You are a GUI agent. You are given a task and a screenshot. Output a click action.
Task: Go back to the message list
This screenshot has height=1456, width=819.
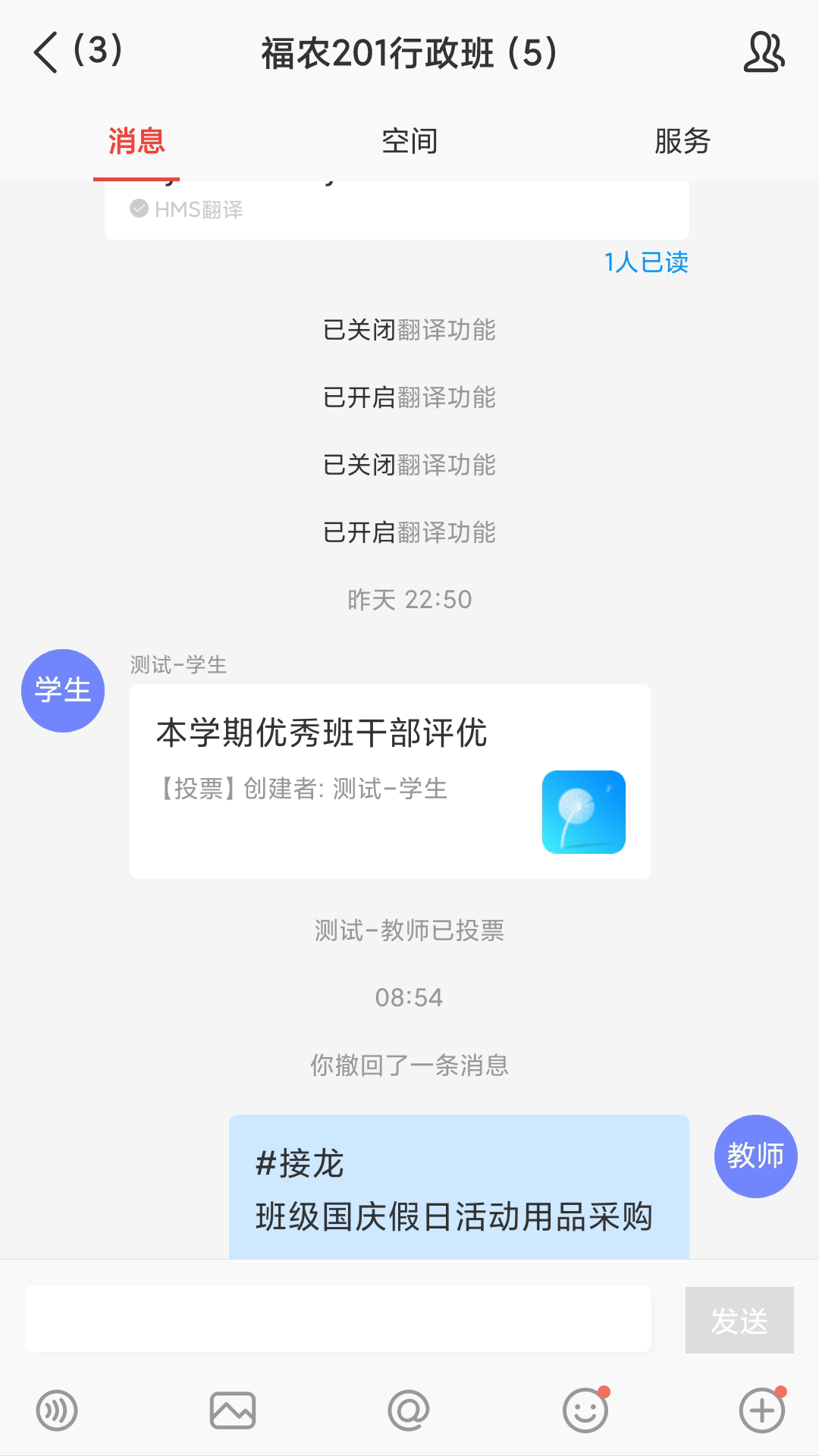pos(47,52)
